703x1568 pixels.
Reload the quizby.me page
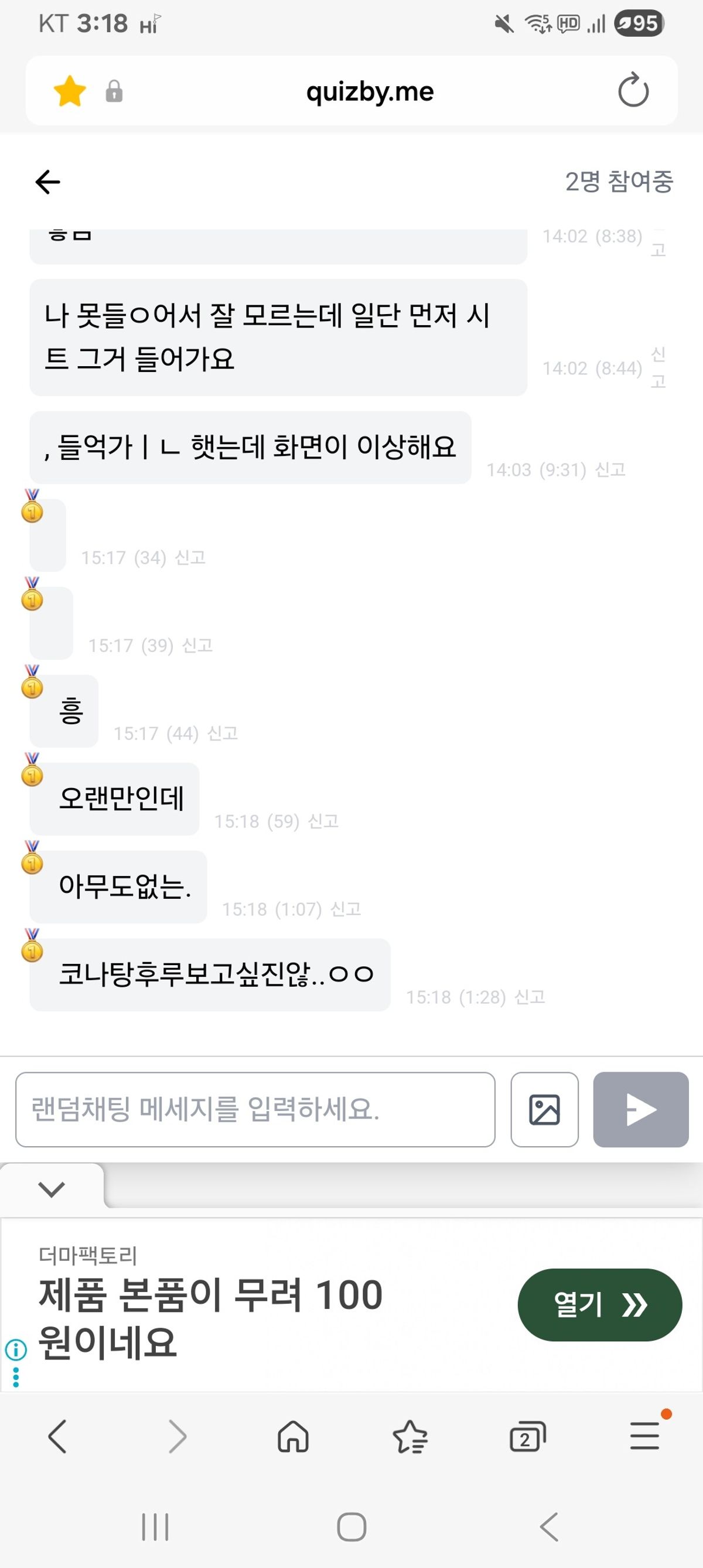point(633,91)
